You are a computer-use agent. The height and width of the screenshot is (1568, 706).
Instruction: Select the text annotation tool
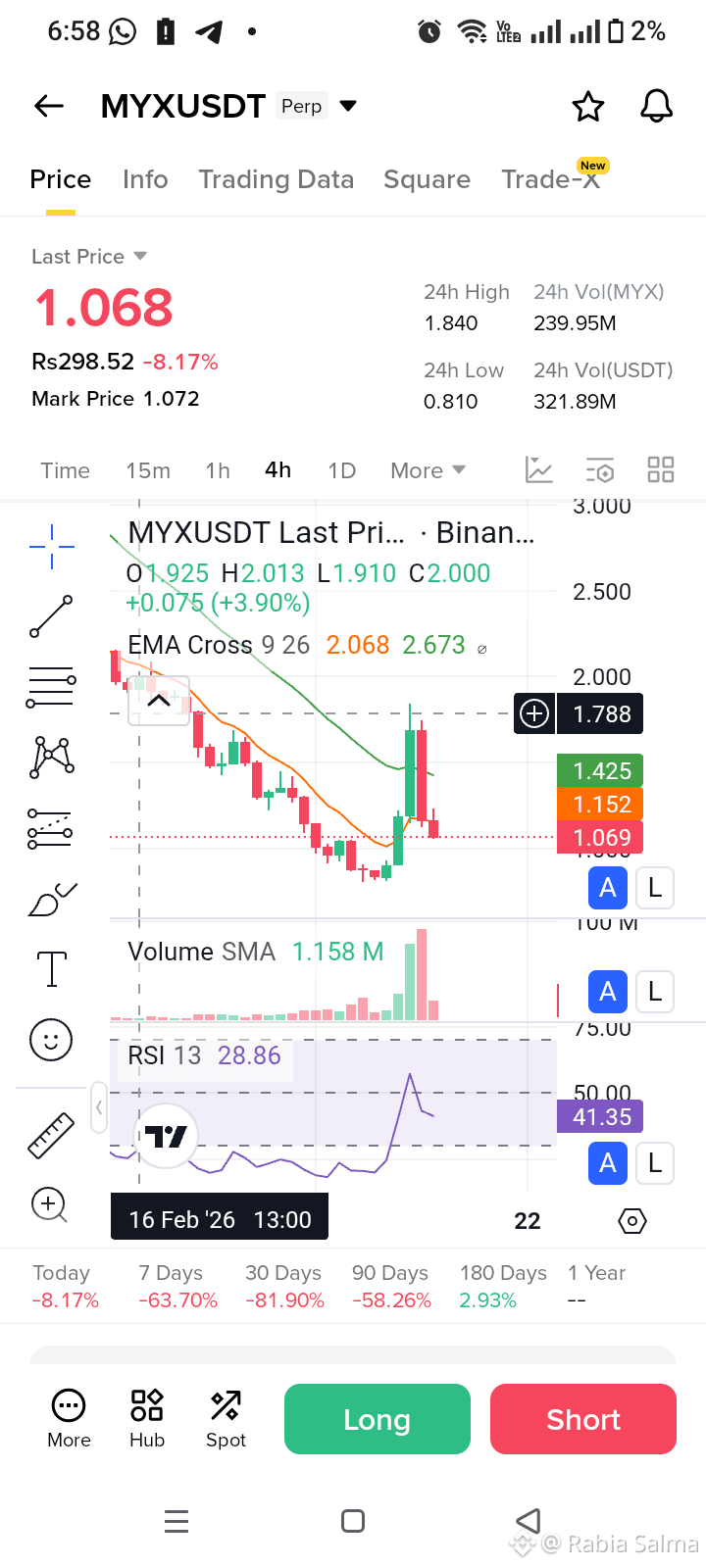coord(51,969)
